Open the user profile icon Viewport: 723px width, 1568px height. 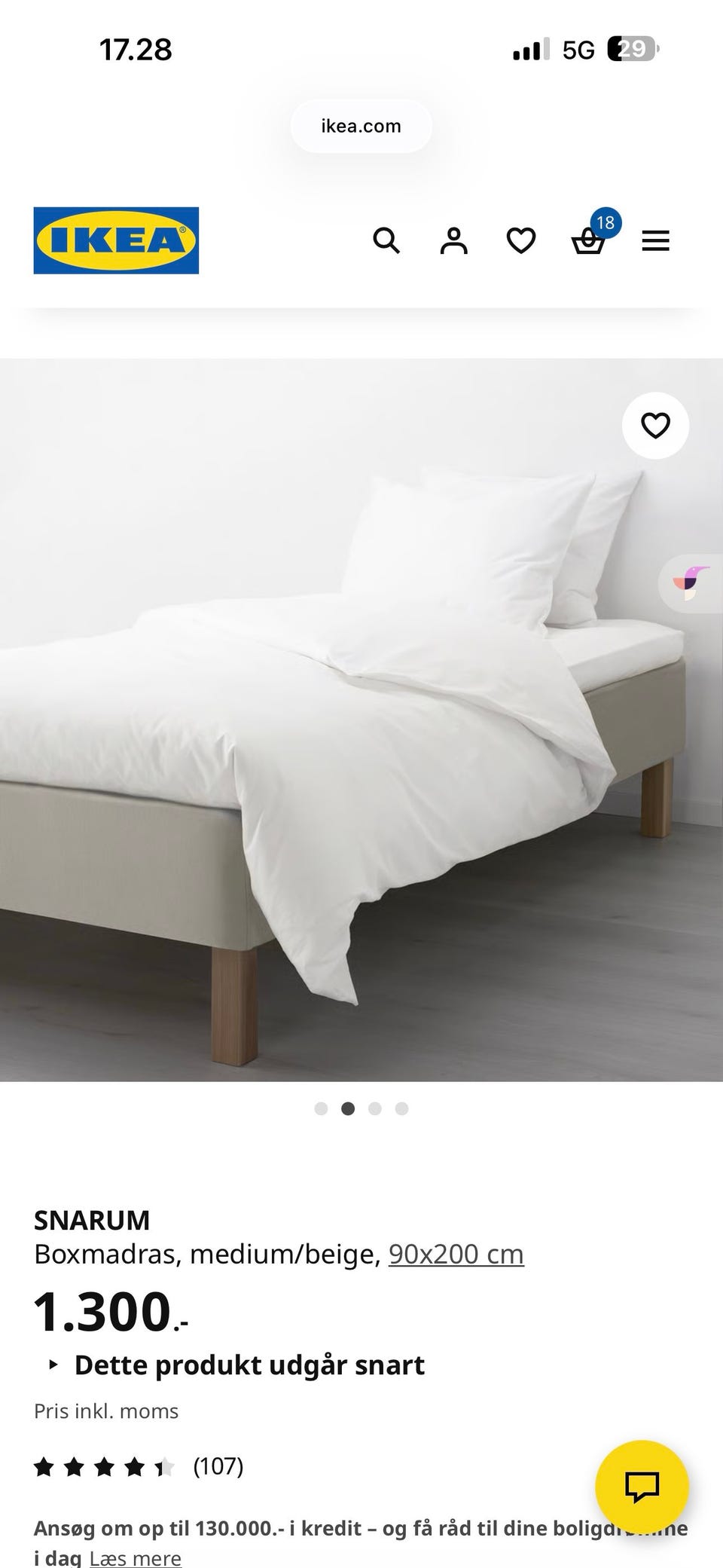(x=453, y=241)
